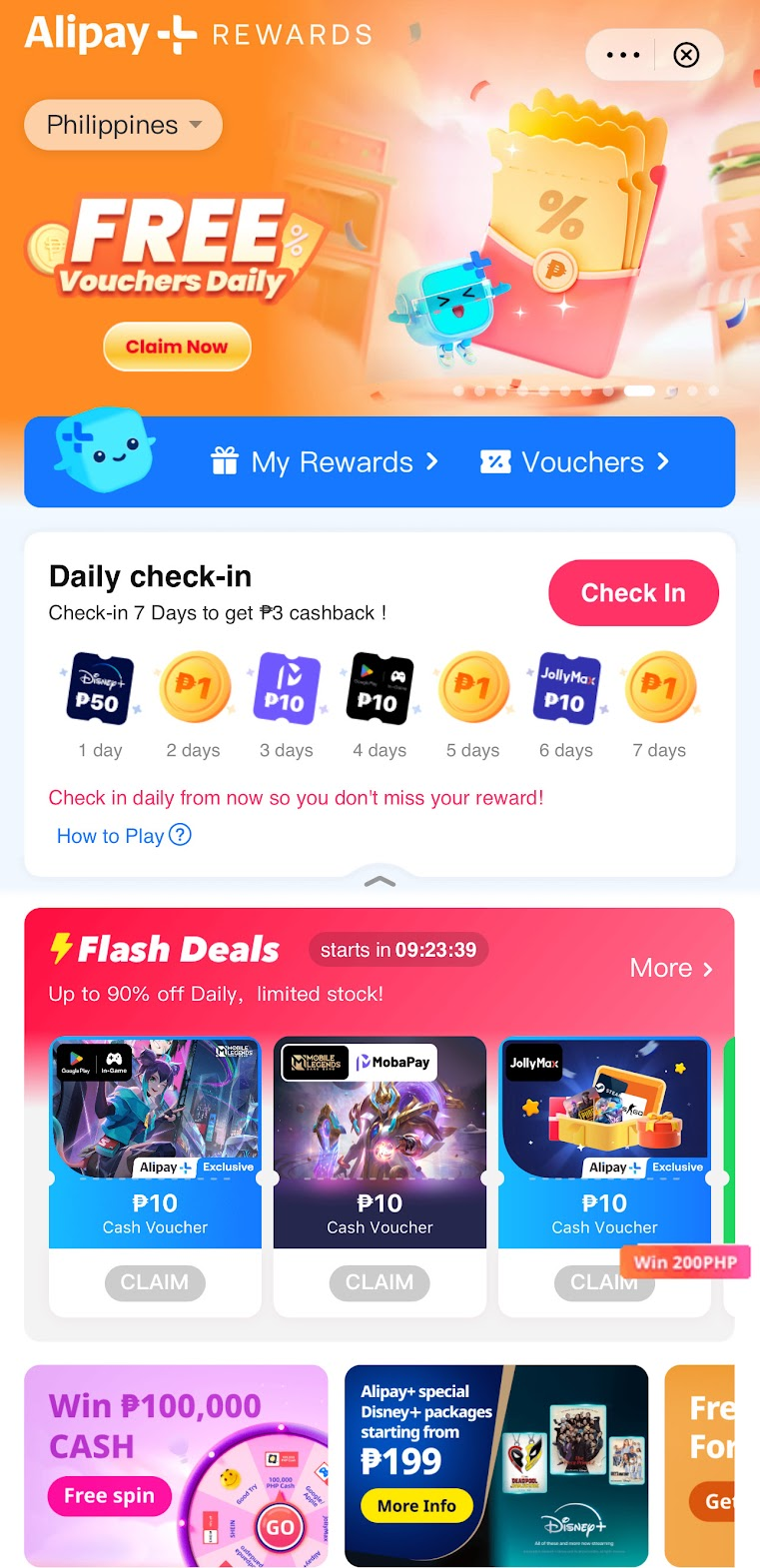
Task: Tap the Win 200PHP floating badge
Action: click(685, 1261)
